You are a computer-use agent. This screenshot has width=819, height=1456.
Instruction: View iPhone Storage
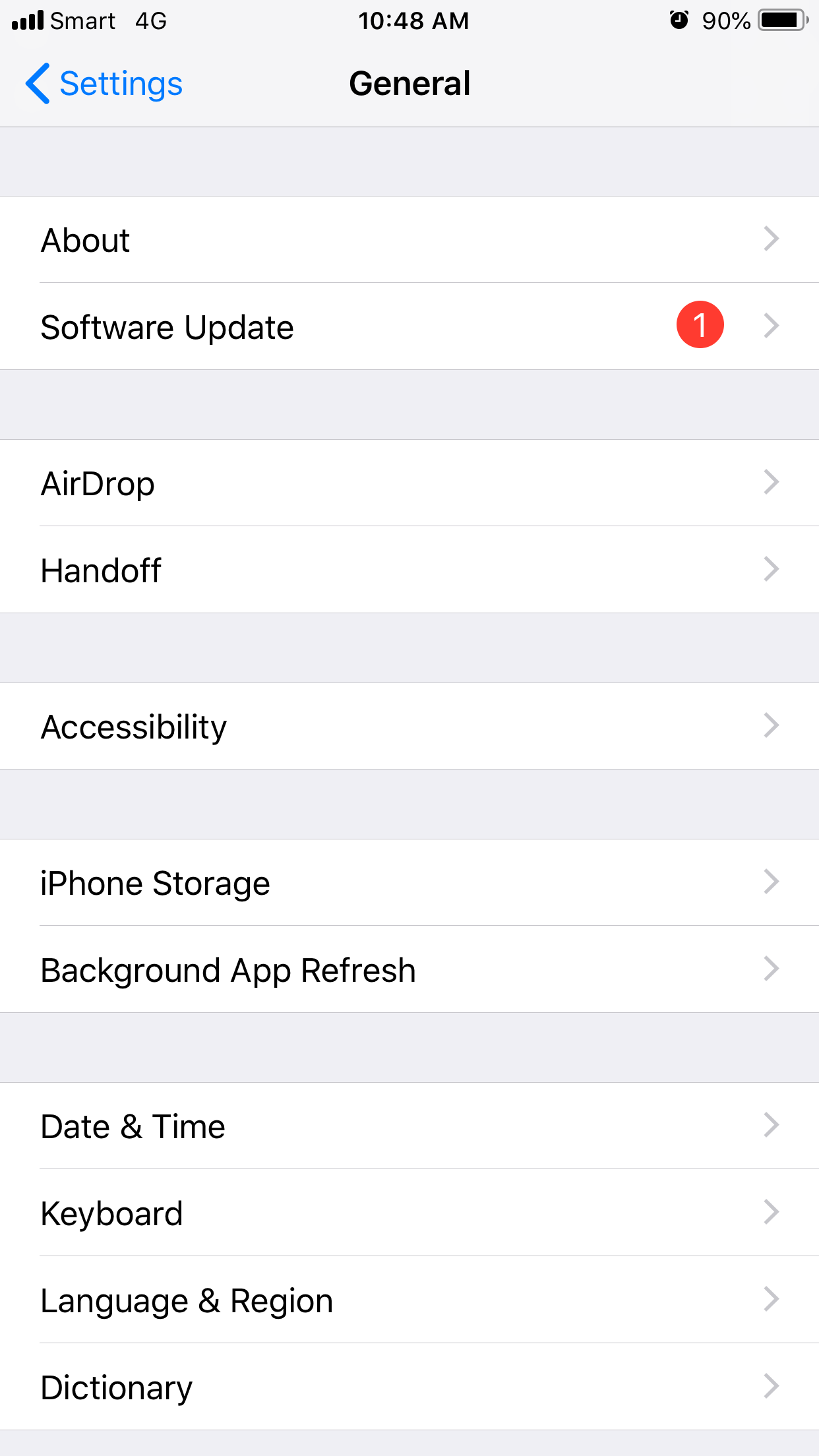tap(409, 882)
